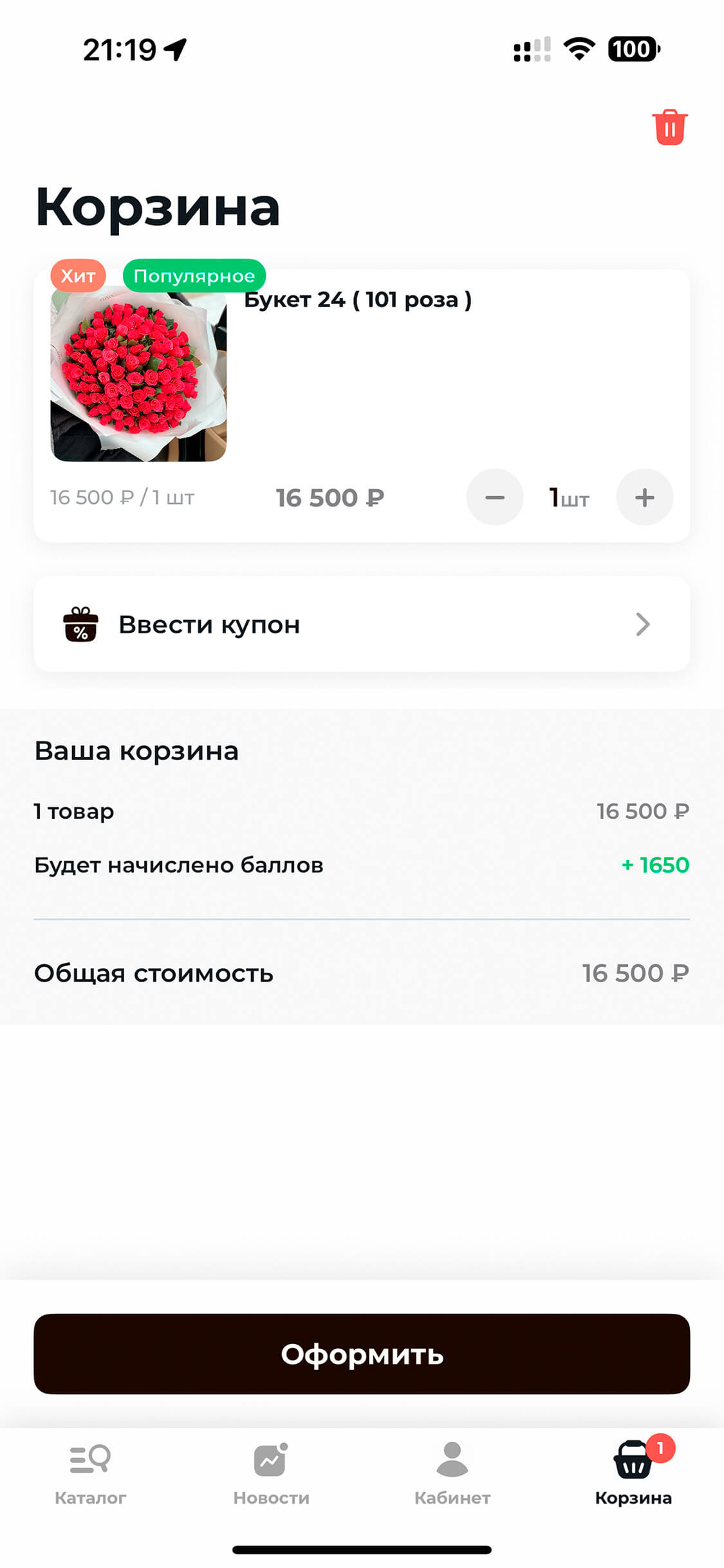Viewport: 724px width, 1568px height.
Task: Open the Ввести купон row
Action: (x=362, y=624)
